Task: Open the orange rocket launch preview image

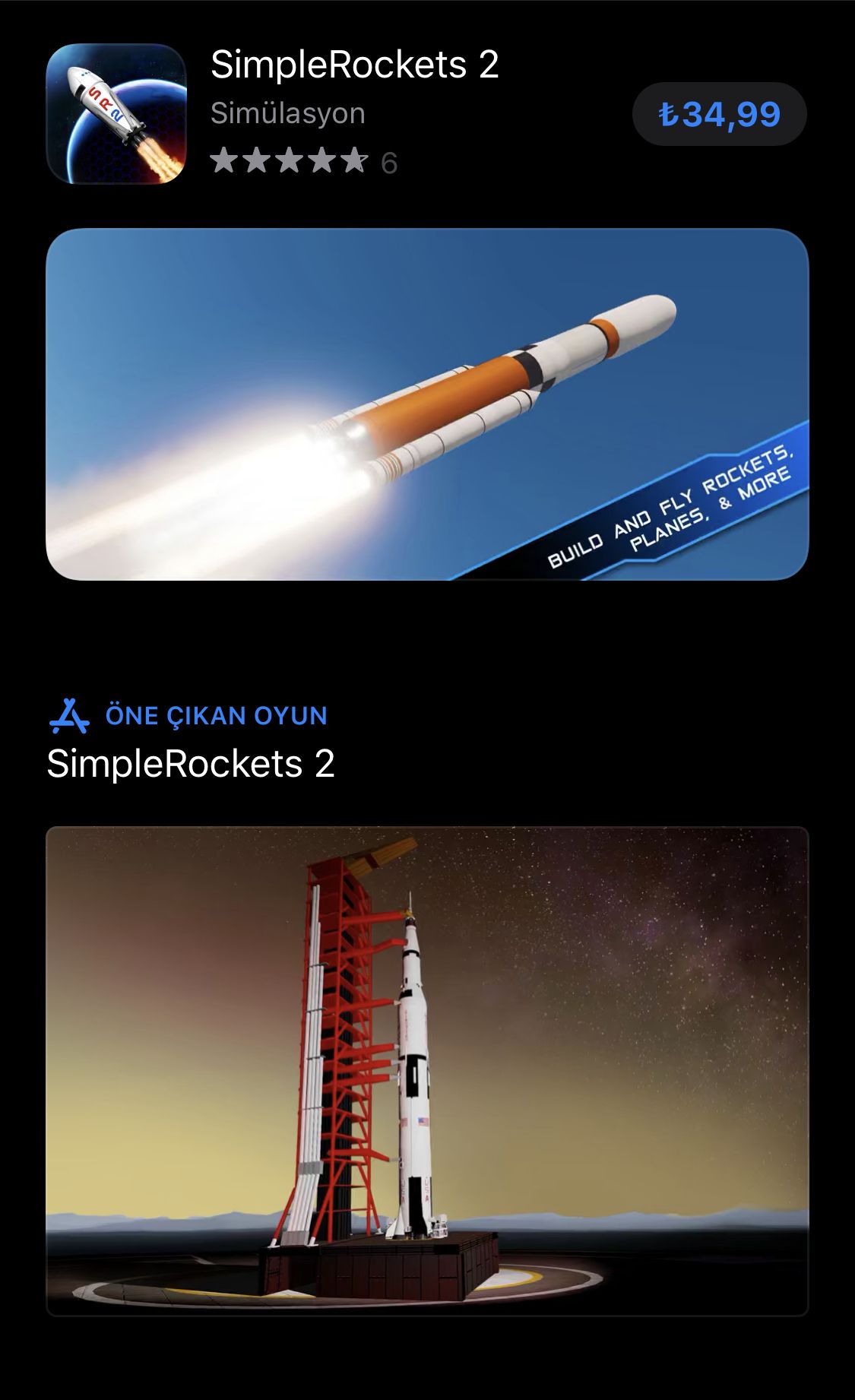Action: pyautogui.click(x=427, y=404)
